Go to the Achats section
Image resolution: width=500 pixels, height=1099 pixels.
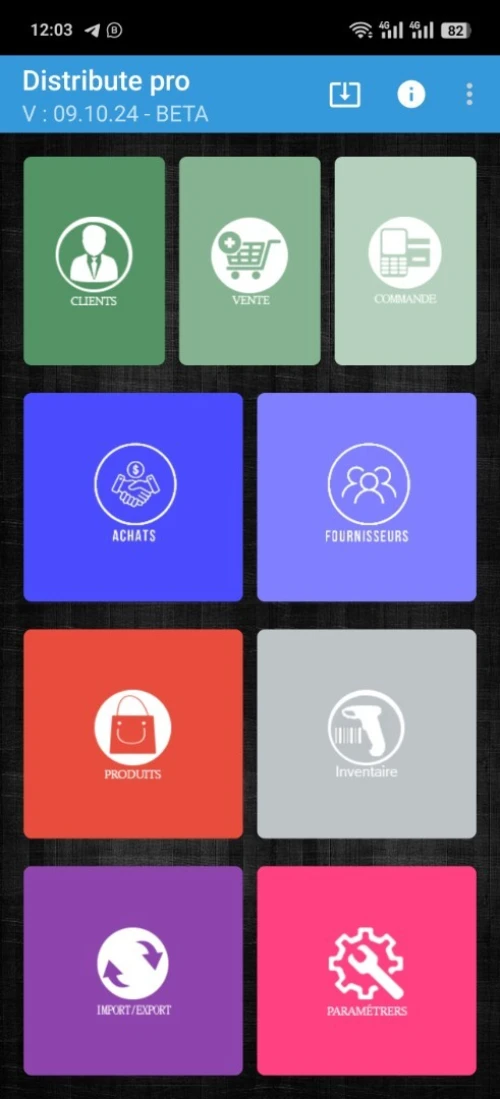133,497
